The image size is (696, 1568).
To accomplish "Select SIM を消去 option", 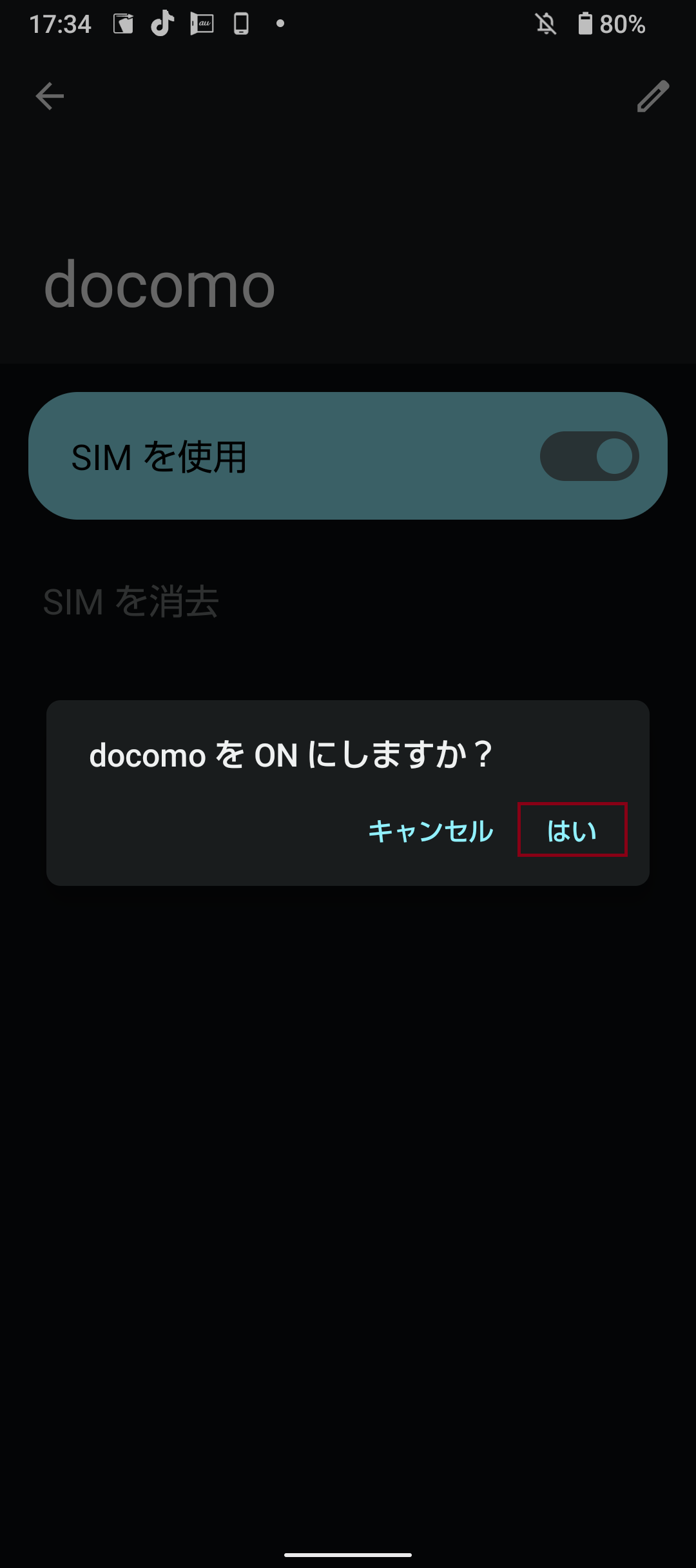I will point(131,602).
